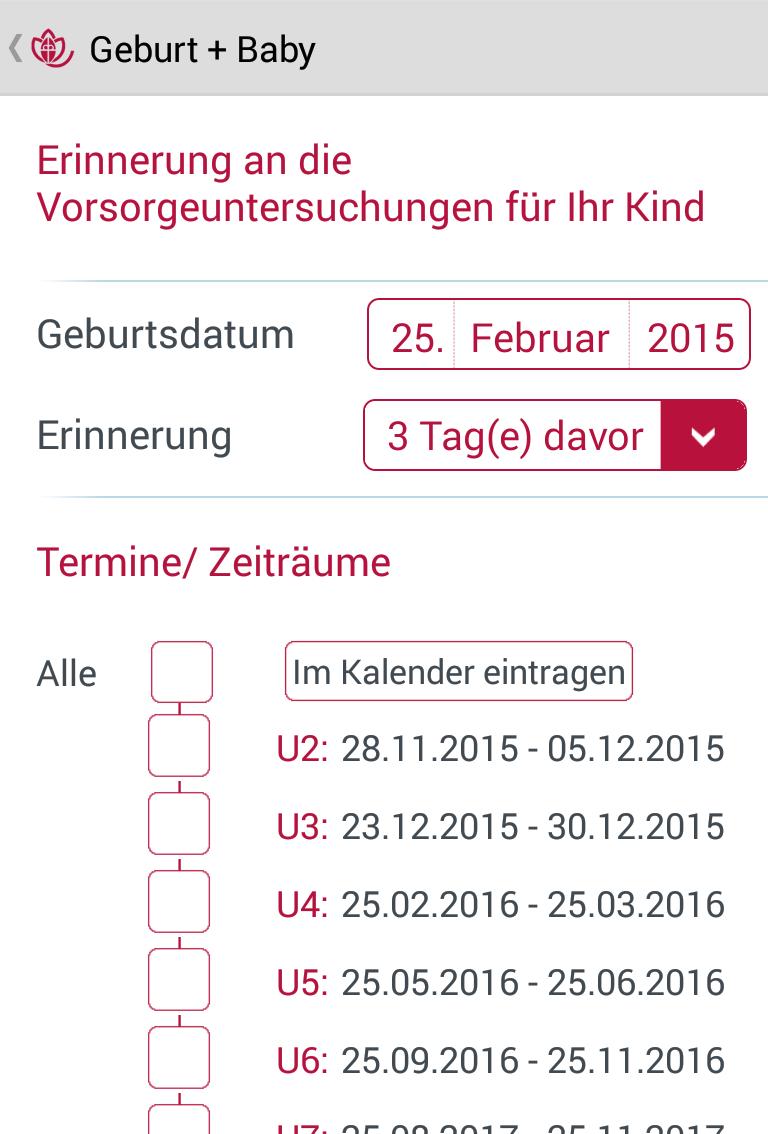The width and height of the screenshot is (768, 1134).
Task: Mark the U5 appointment checkbox
Action: (x=179, y=980)
